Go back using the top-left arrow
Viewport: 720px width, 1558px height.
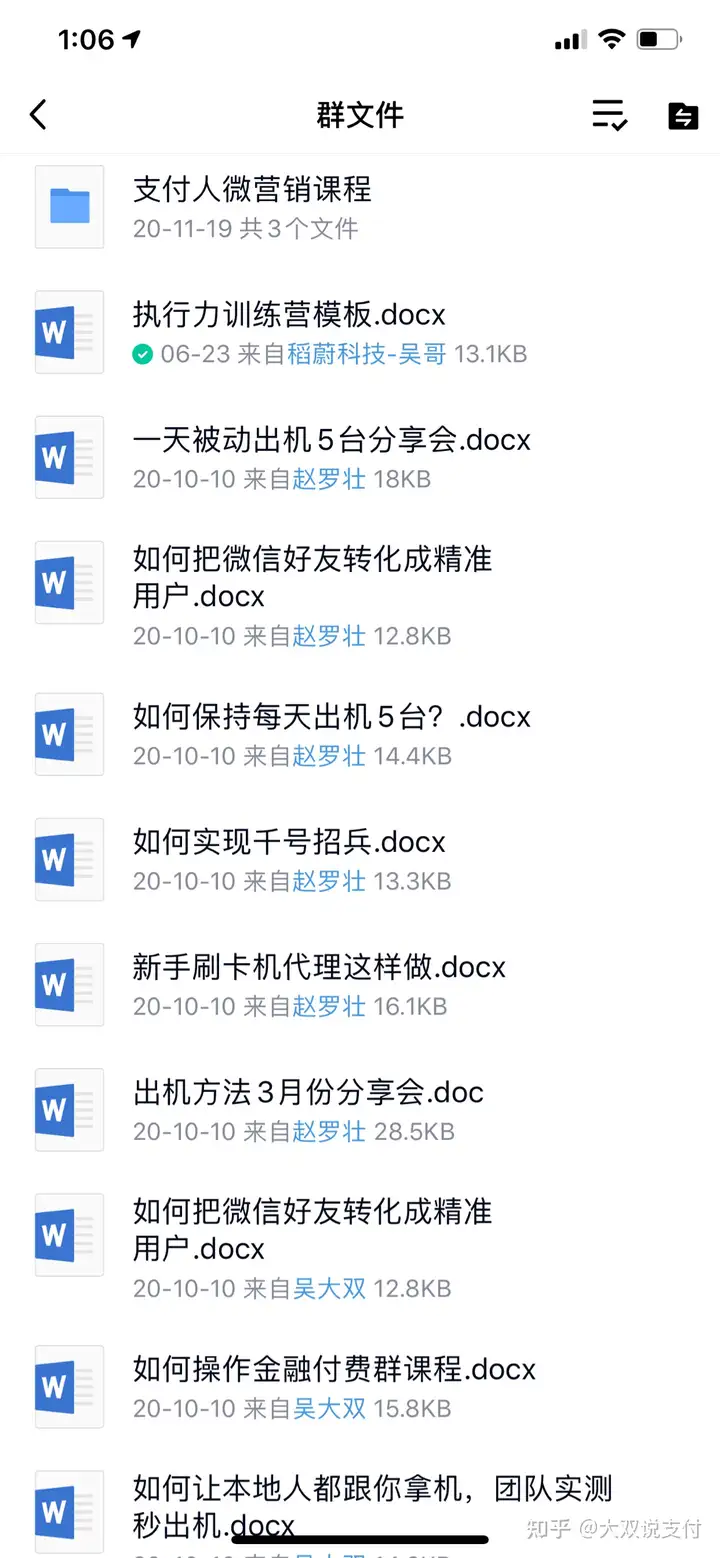tap(38, 115)
